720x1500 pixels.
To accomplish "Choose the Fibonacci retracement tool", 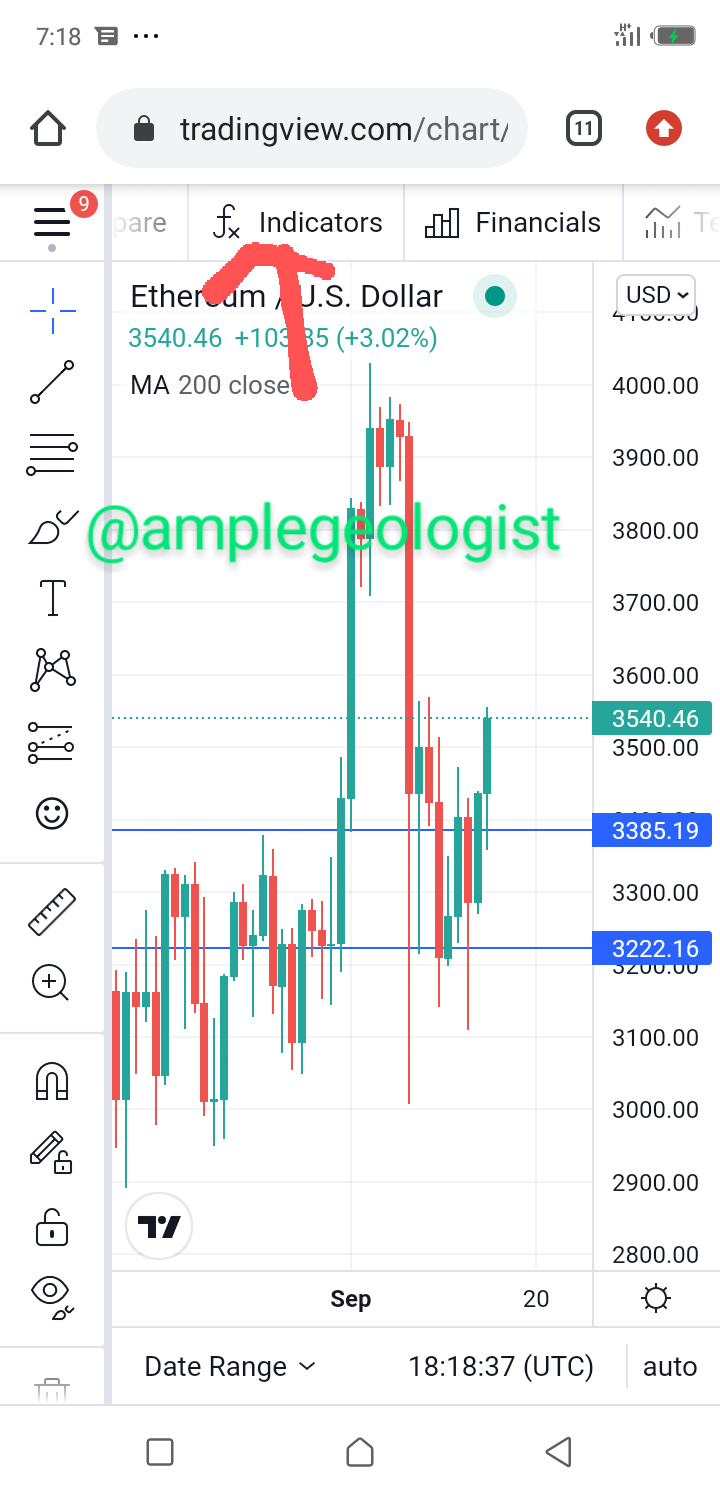I will (x=52, y=456).
